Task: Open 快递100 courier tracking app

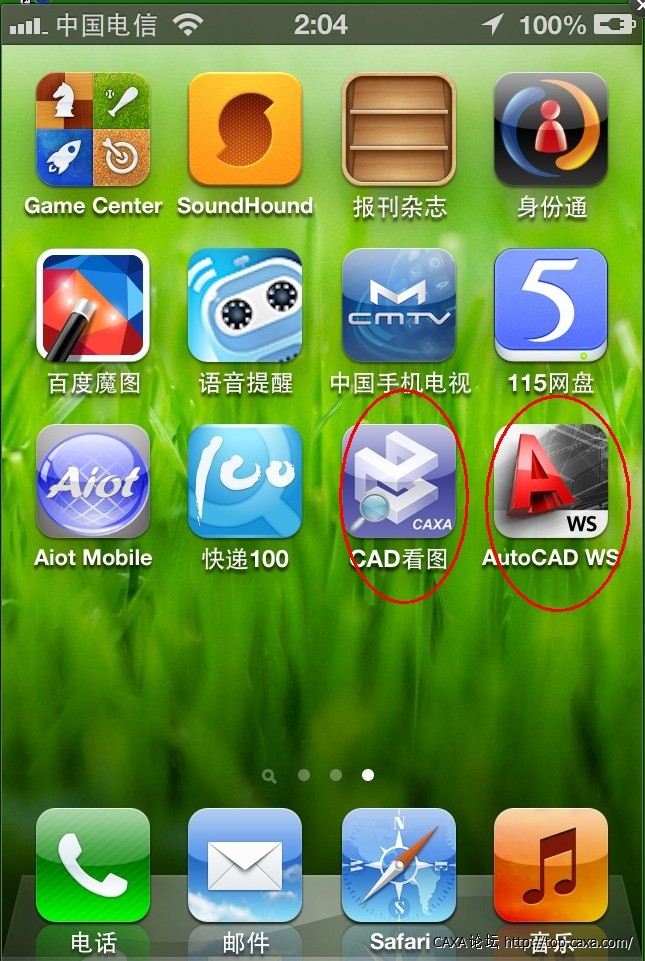Action: pyautogui.click(x=245, y=481)
